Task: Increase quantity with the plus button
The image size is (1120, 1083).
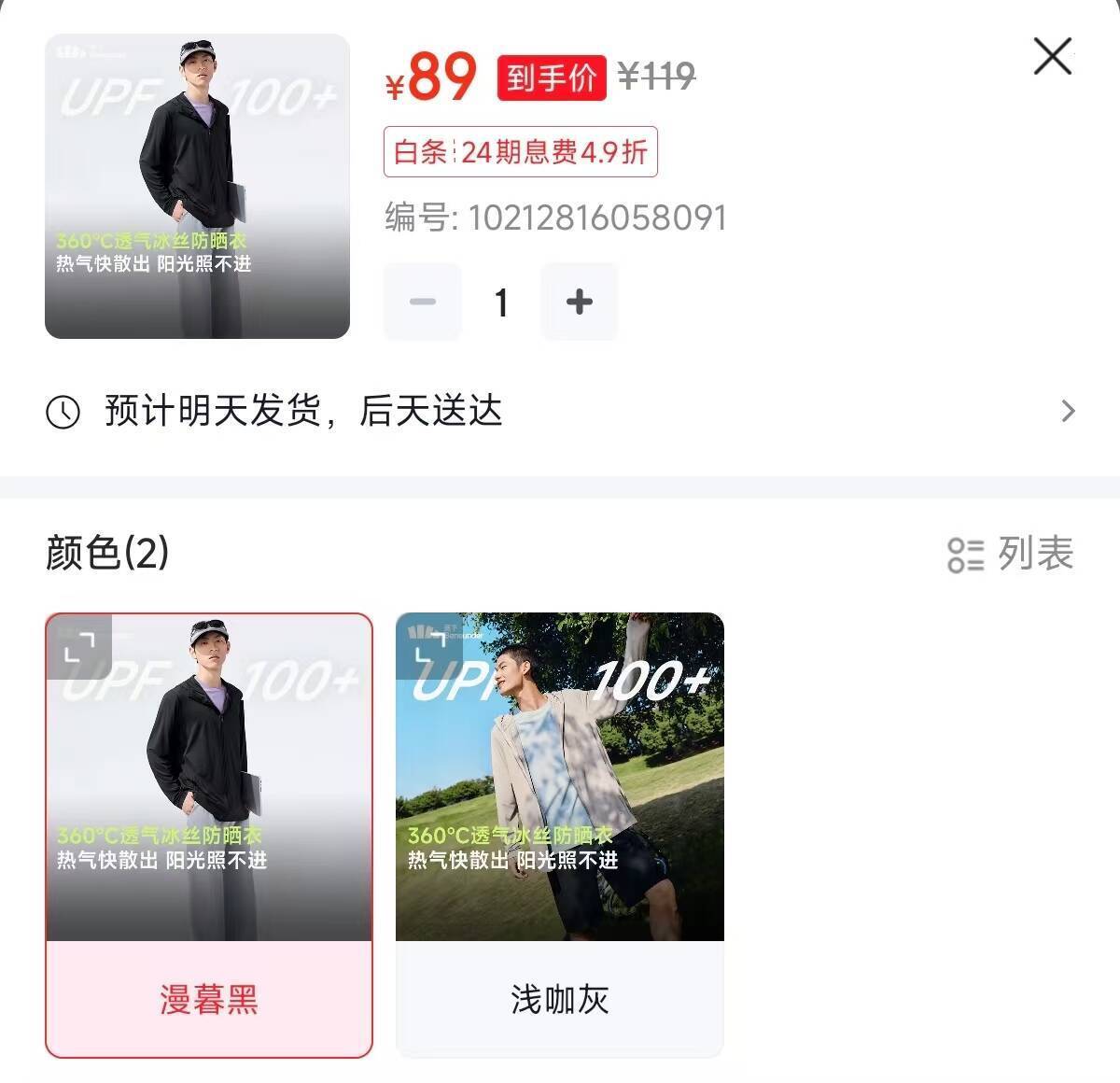Action: pyautogui.click(x=579, y=302)
